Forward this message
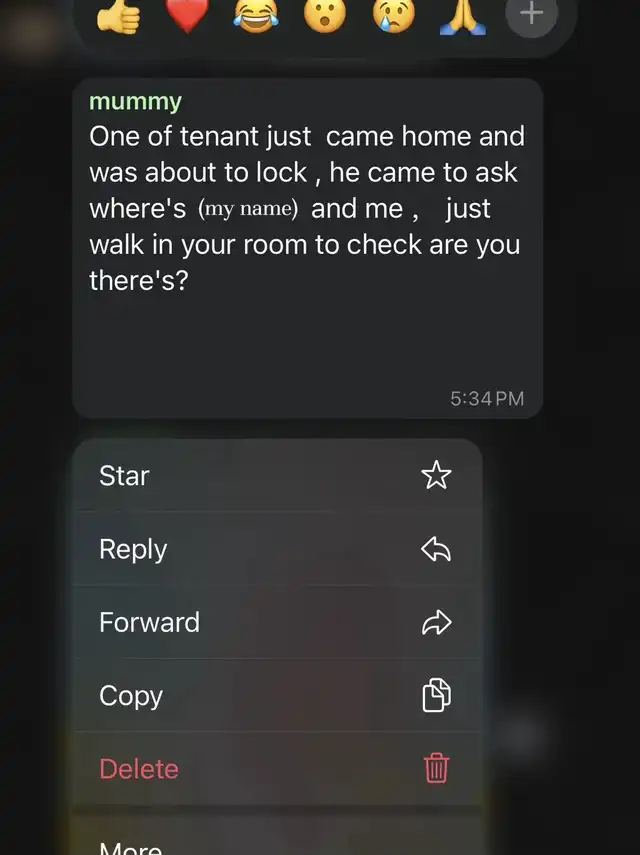This screenshot has height=855, width=640. pyautogui.click(x=277, y=622)
